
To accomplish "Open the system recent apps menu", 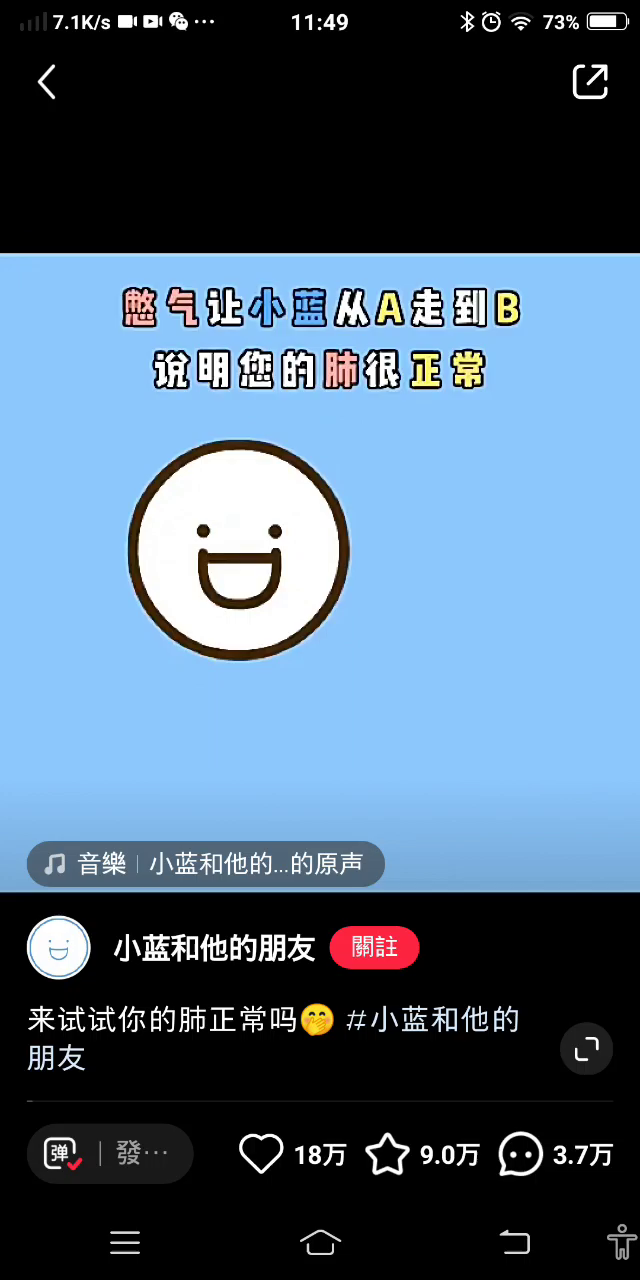I will coord(125,1242).
